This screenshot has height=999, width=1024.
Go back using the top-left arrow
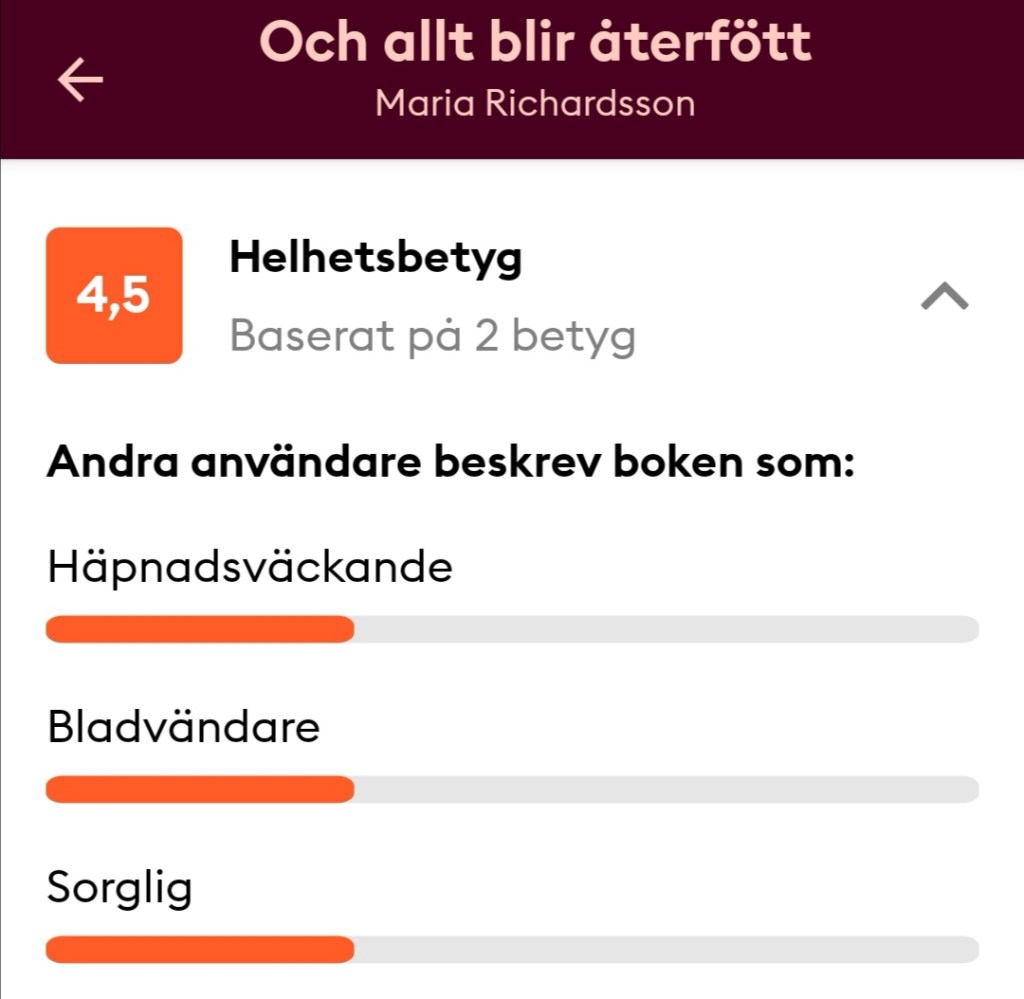pos(81,81)
